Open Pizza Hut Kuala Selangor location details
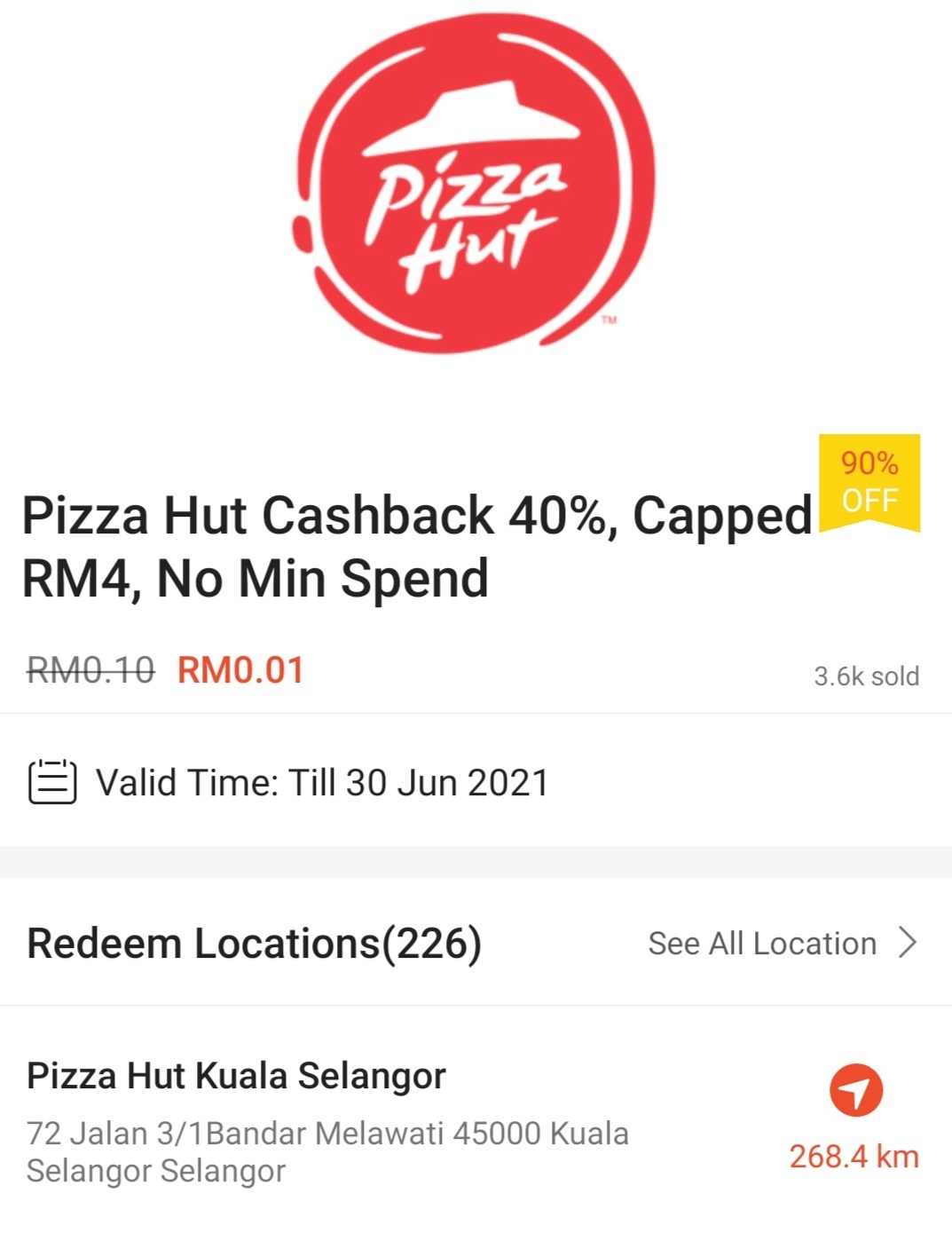 click(x=237, y=1076)
